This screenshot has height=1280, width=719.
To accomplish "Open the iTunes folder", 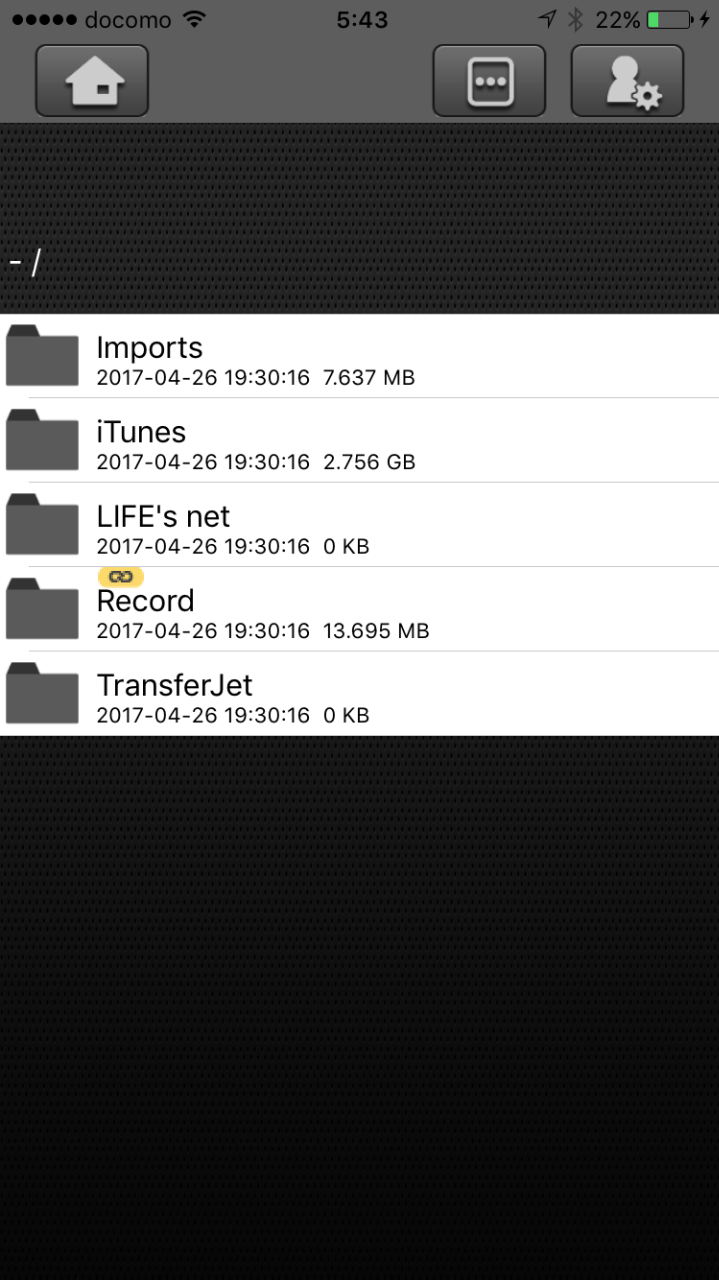I will pyautogui.click(x=359, y=441).
